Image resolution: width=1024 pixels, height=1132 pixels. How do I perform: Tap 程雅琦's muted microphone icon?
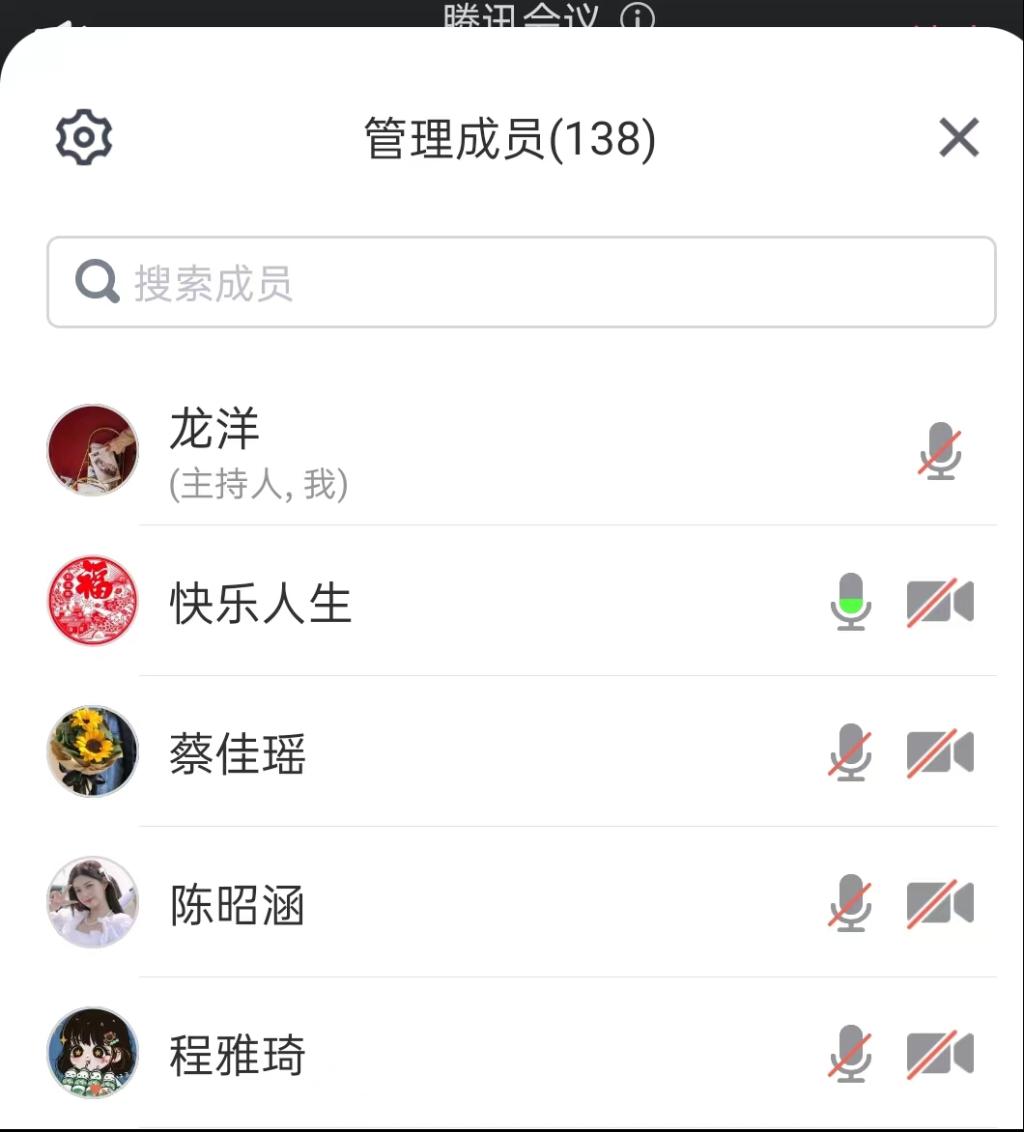(851, 1054)
